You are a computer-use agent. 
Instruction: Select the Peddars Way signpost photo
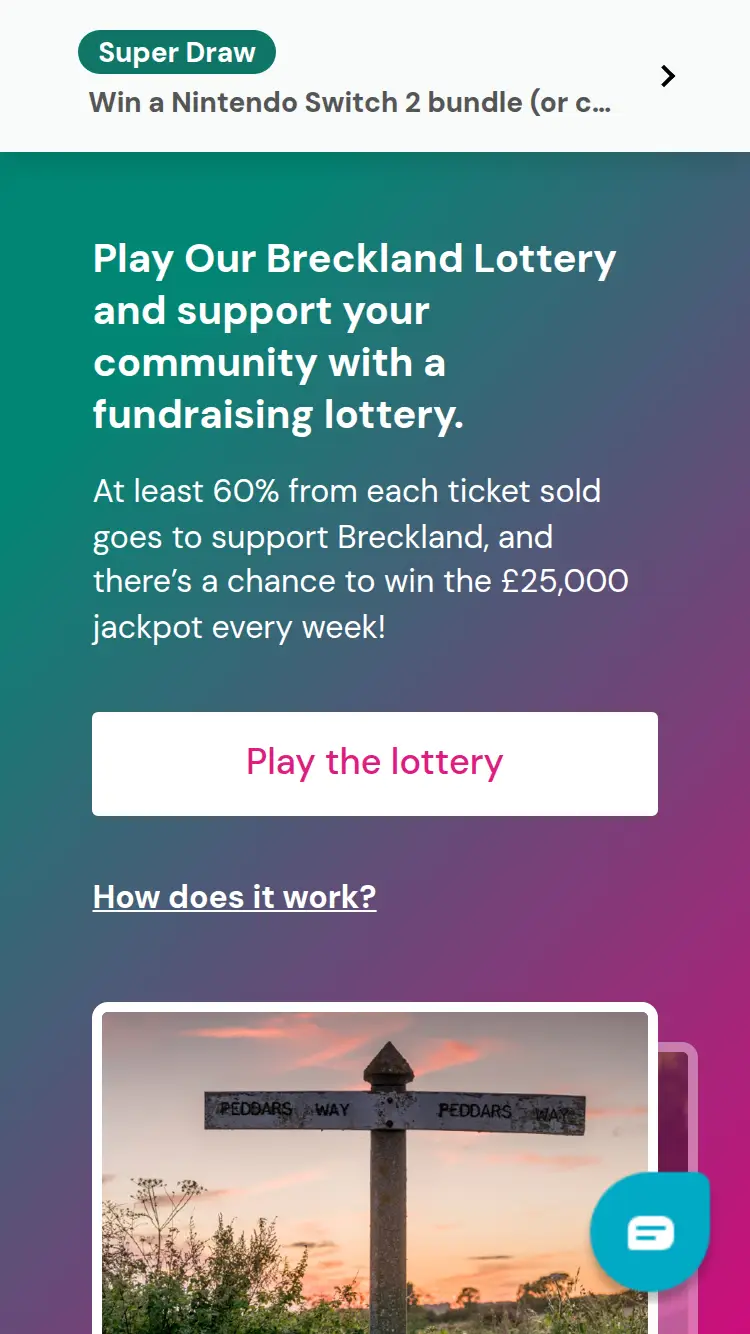click(x=375, y=1170)
